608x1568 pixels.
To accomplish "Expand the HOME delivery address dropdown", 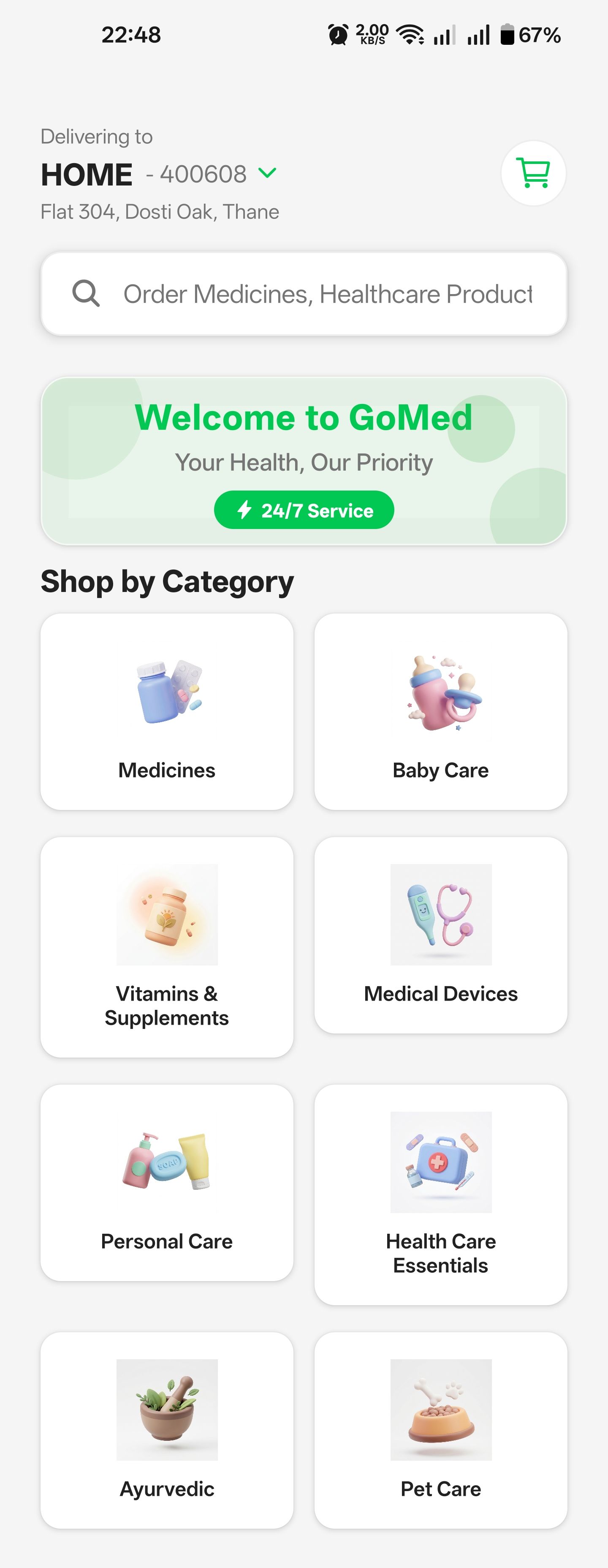I will coord(267,174).
